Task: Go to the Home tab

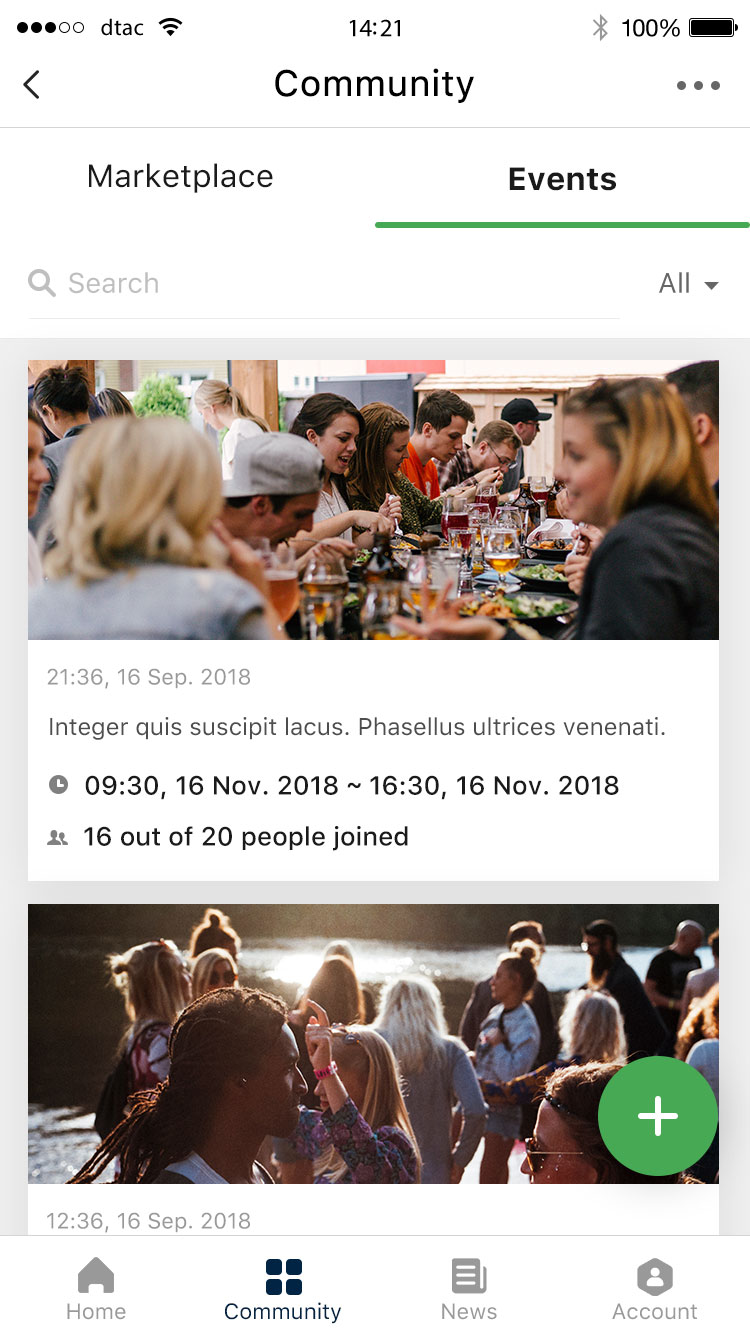Action: tap(96, 1290)
